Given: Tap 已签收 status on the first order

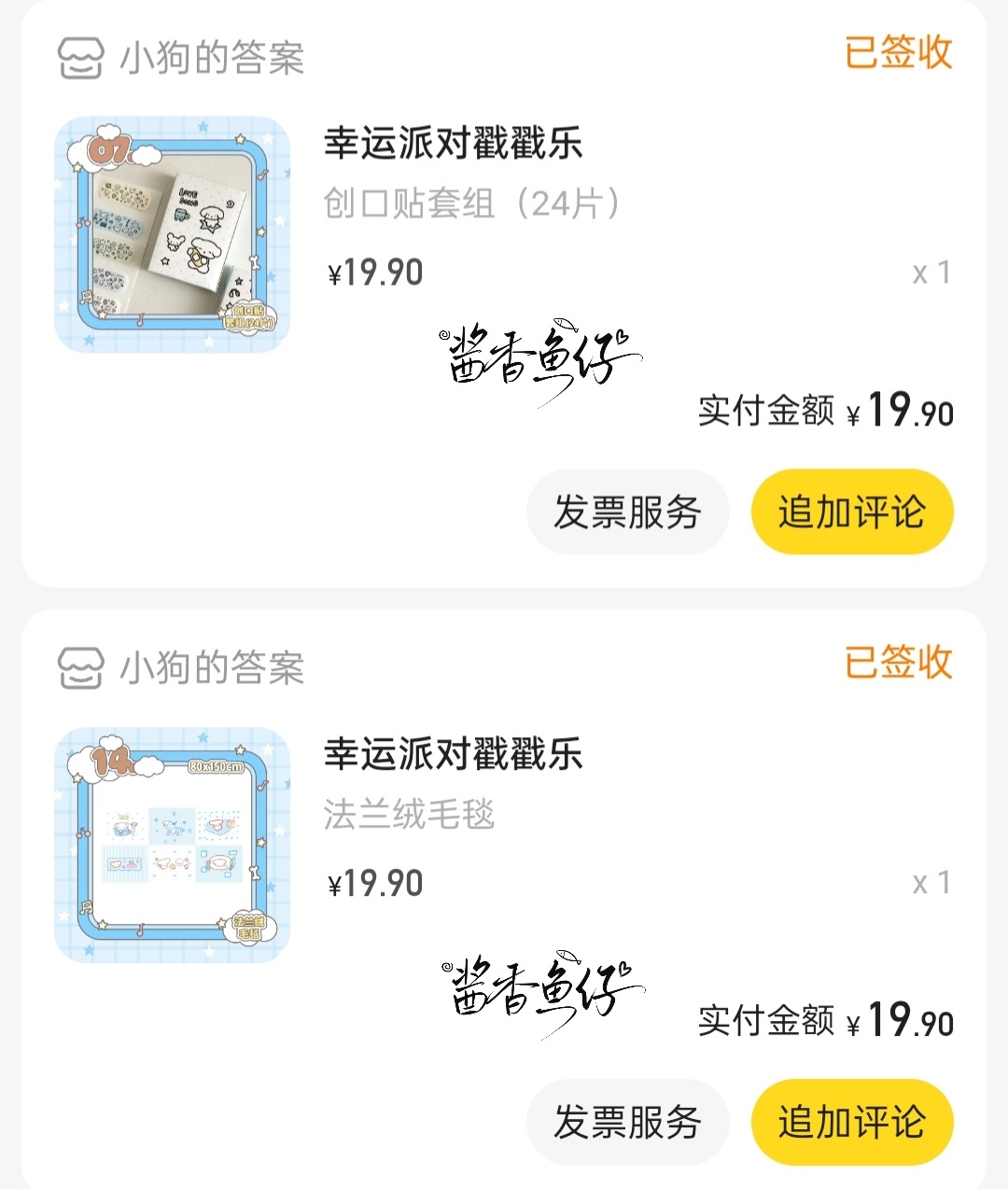Looking at the screenshot, I should [898, 54].
